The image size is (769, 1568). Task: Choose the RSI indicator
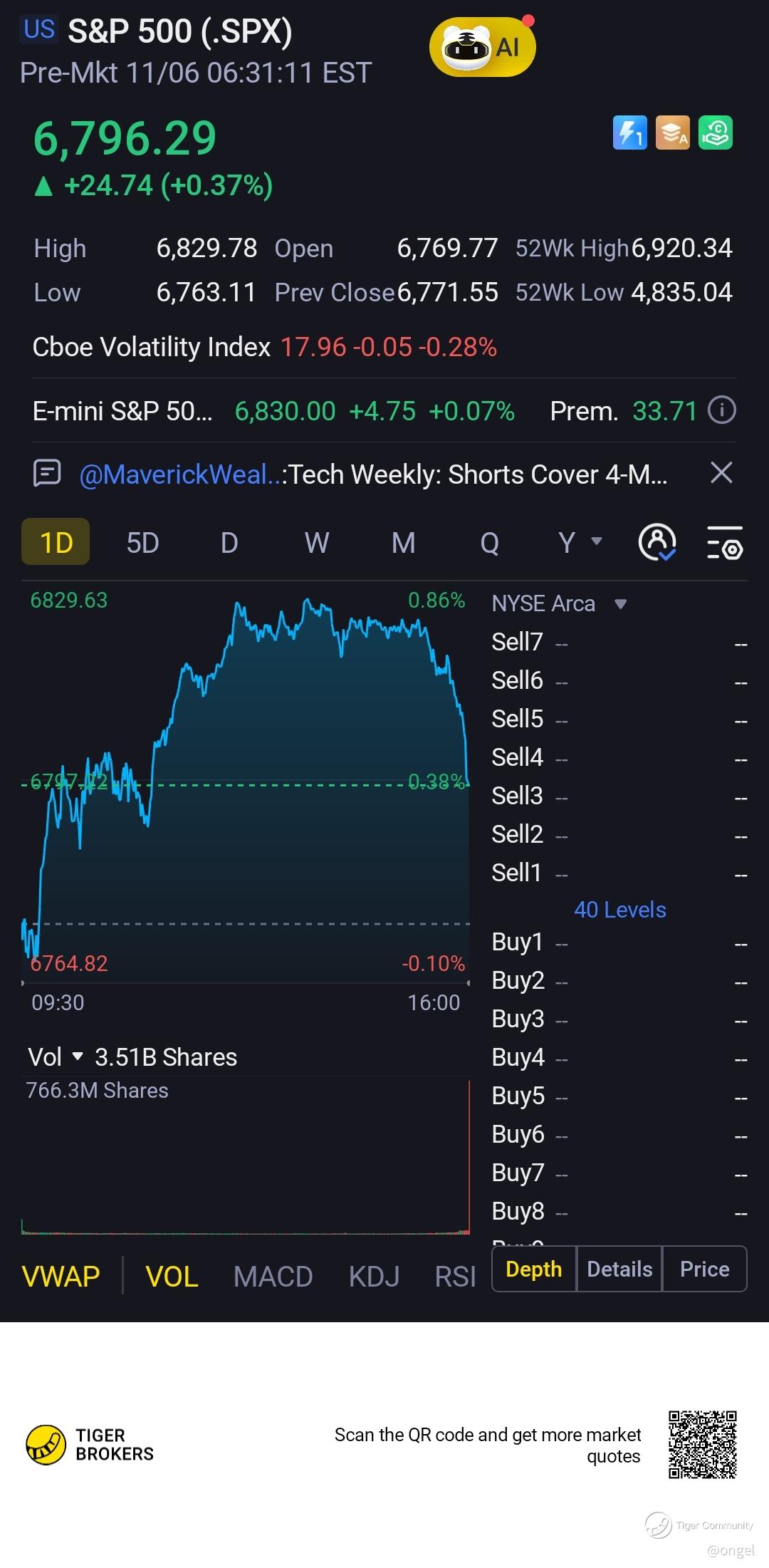[455, 1276]
